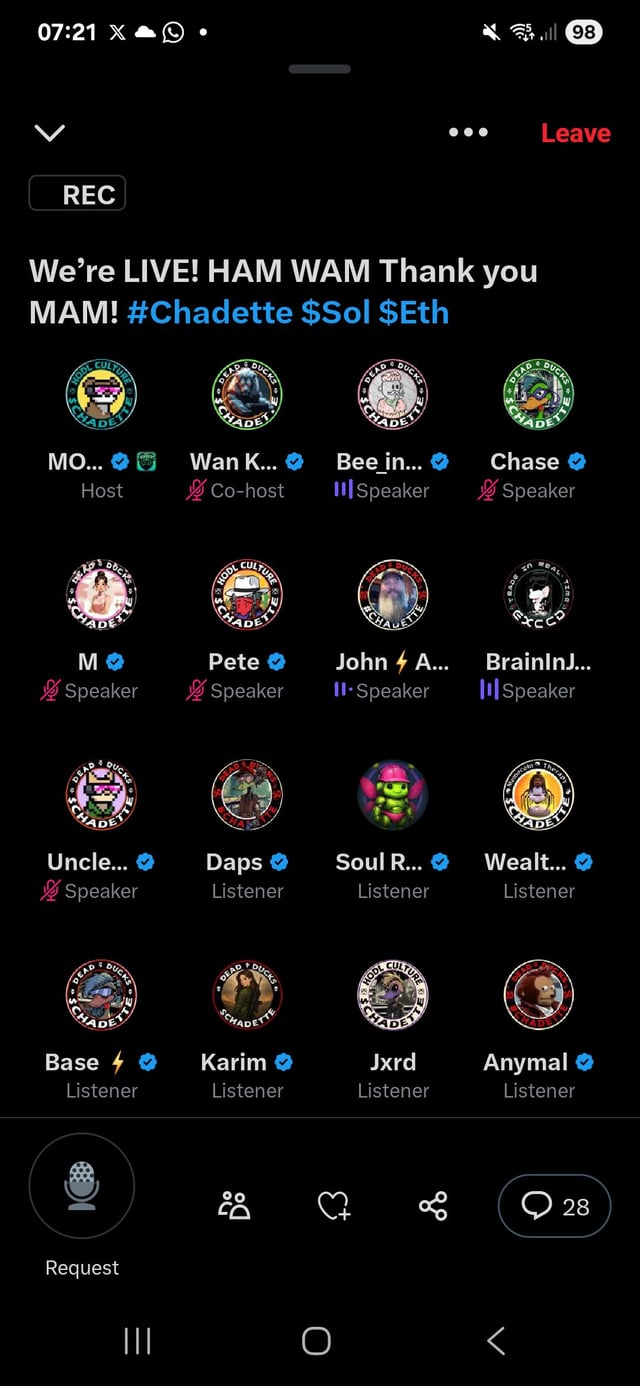Send a heart reaction
Viewport: 640px width, 1386px height.
pyautogui.click(x=334, y=1207)
